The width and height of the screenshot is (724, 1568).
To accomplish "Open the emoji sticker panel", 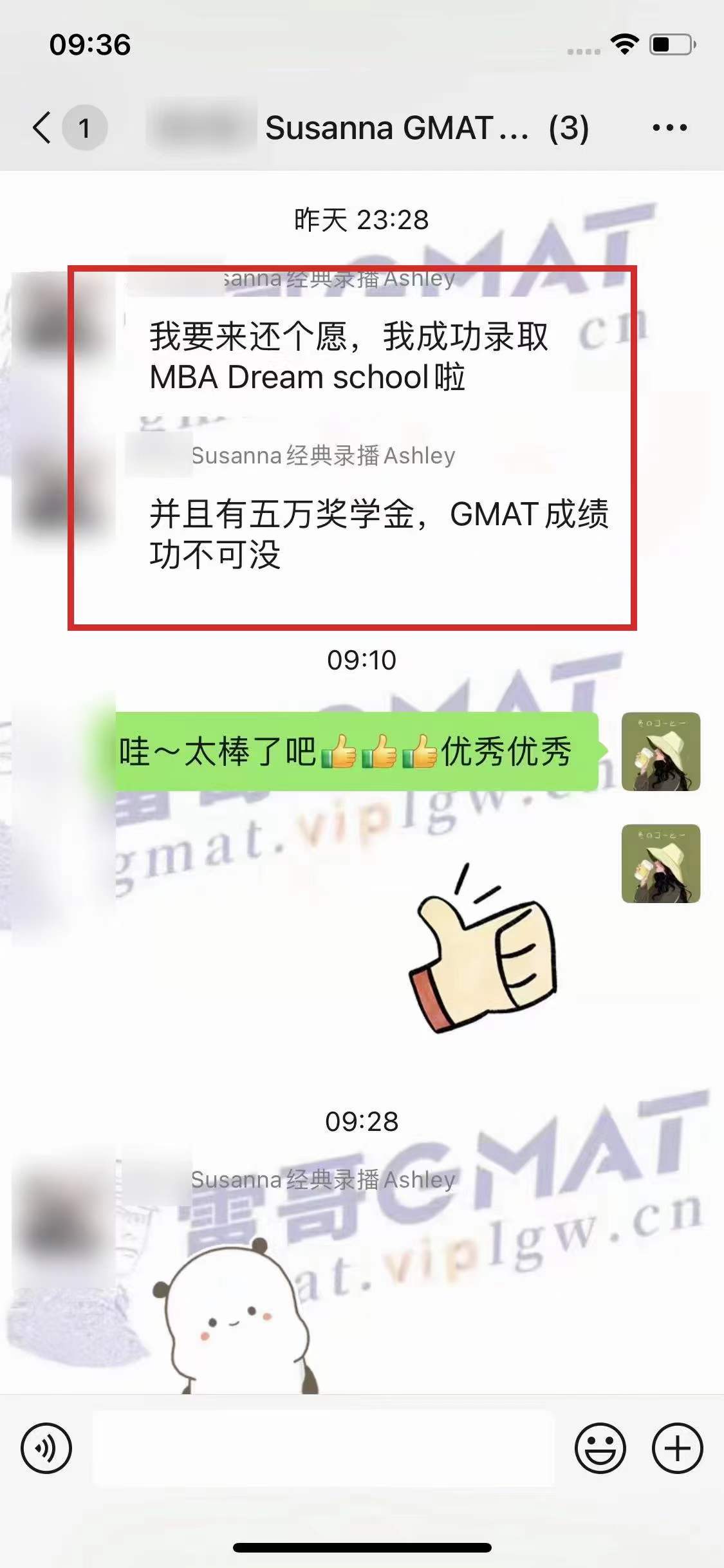I will 600,1448.
